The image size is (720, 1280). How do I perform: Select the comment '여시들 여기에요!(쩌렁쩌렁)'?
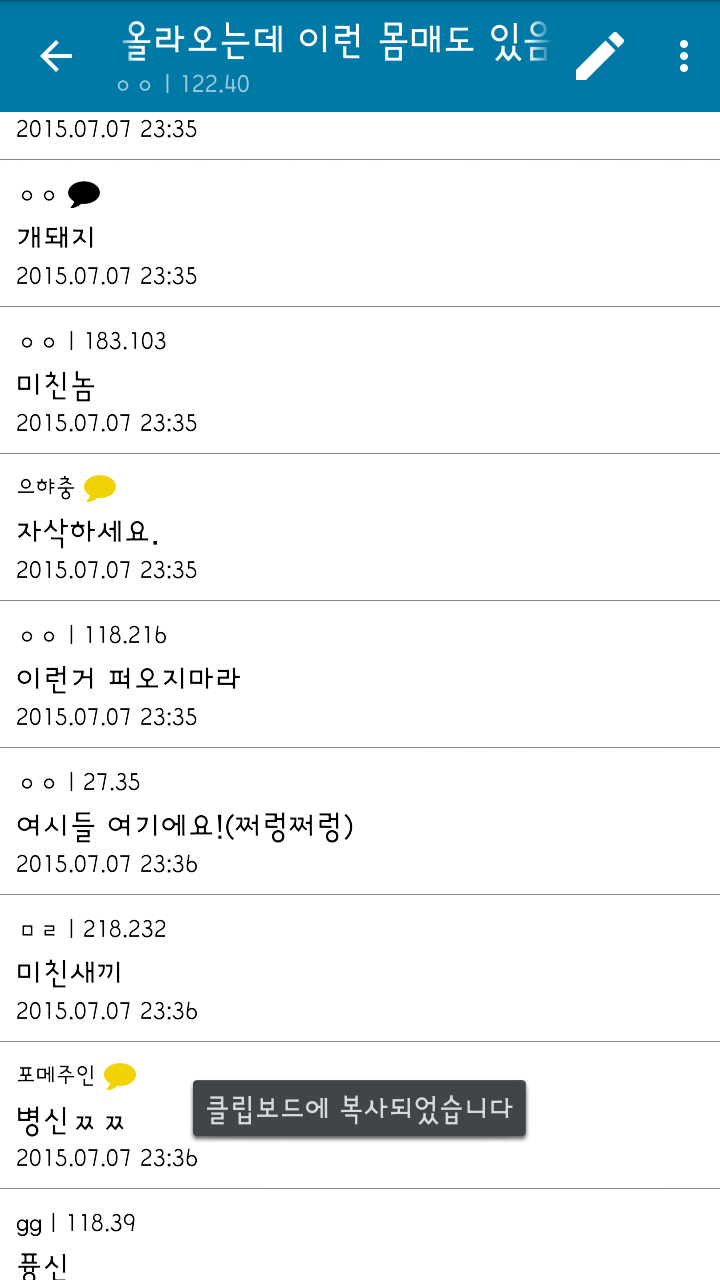pos(360,822)
